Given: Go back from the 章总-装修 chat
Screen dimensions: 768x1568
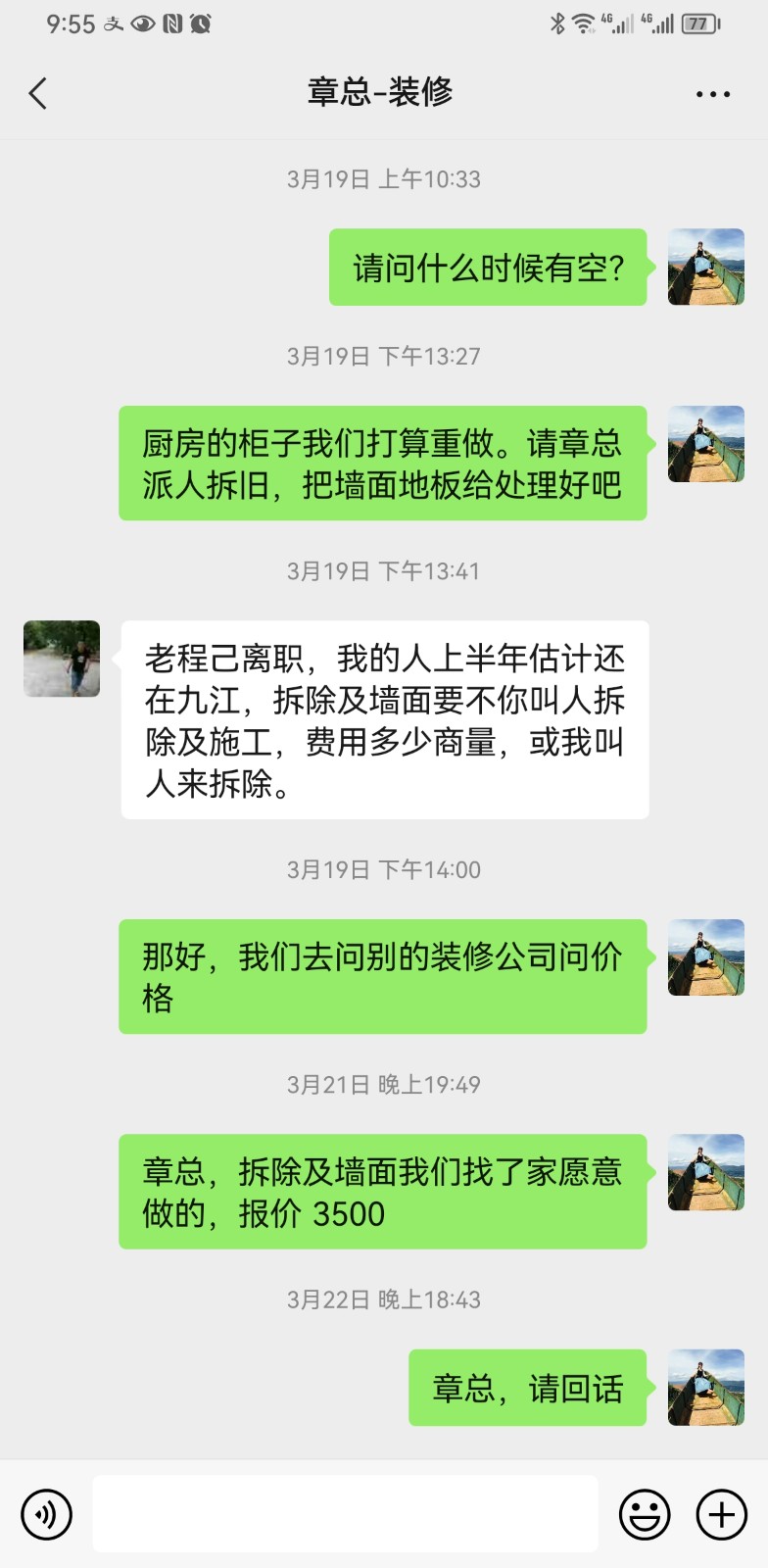Looking at the screenshot, I should click(37, 94).
